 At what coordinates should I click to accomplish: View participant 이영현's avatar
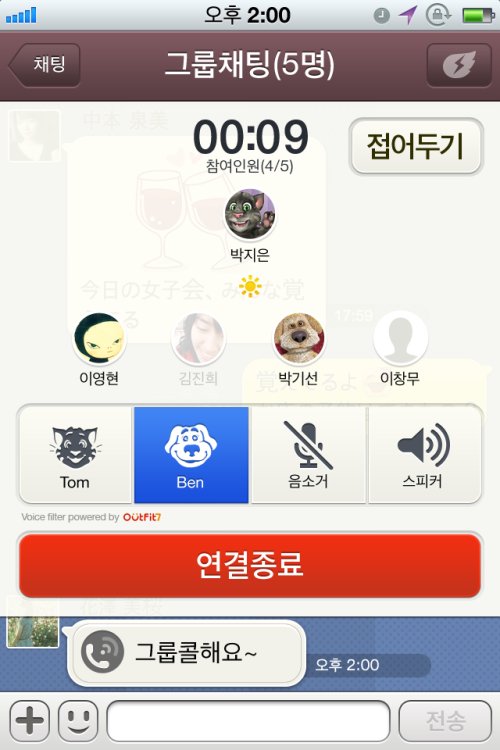[99, 338]
